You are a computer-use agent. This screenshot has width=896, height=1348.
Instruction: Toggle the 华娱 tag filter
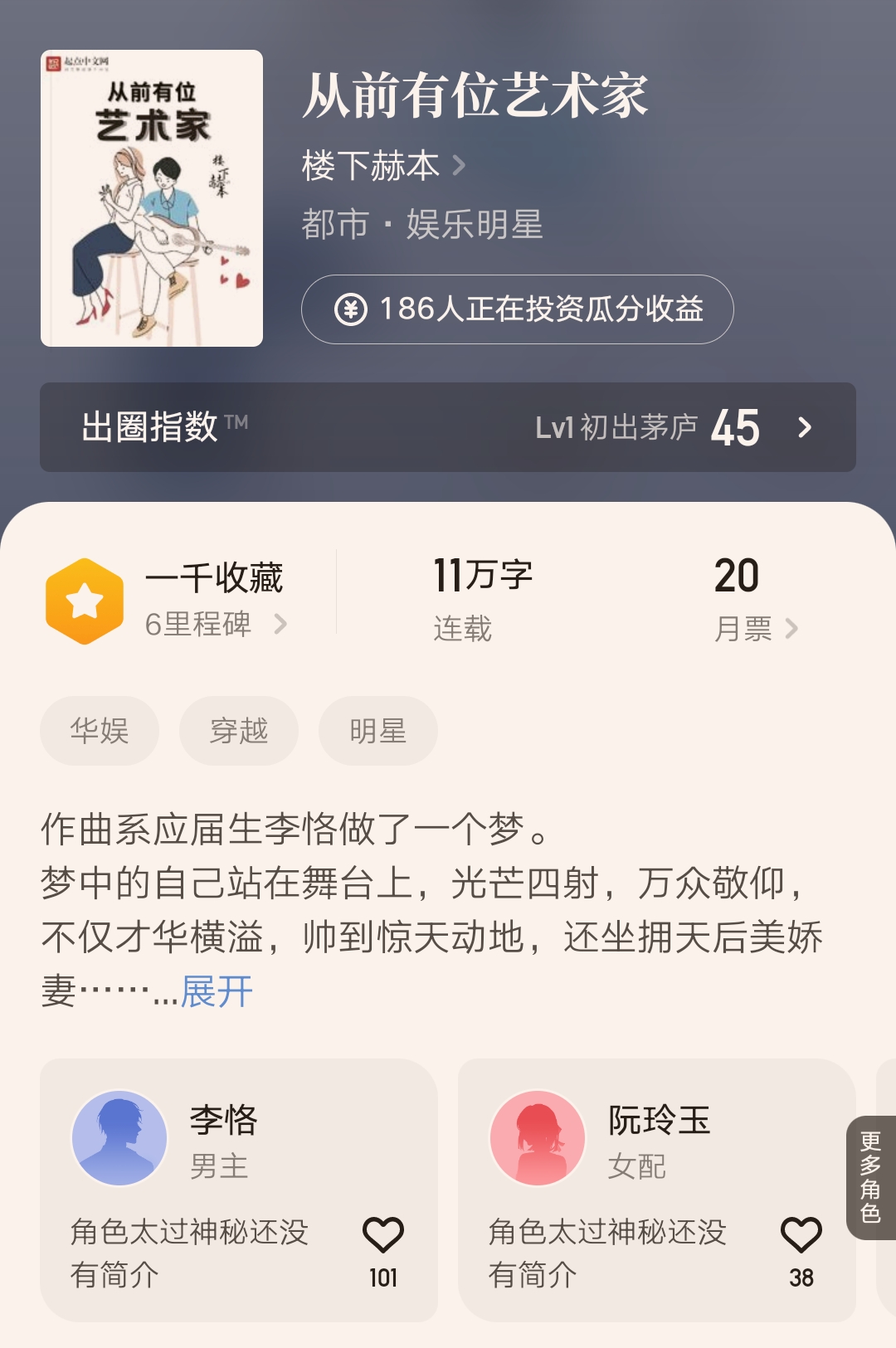pos(99,730)
